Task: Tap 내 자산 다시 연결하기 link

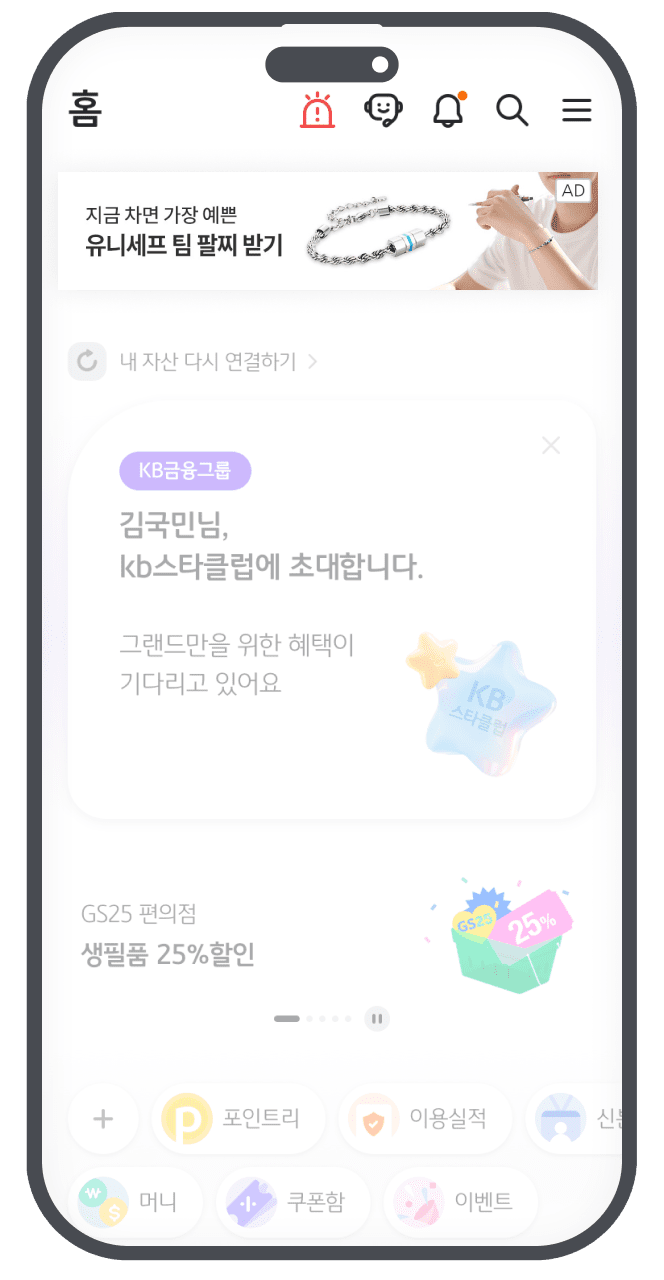Action: coord(207,362)
